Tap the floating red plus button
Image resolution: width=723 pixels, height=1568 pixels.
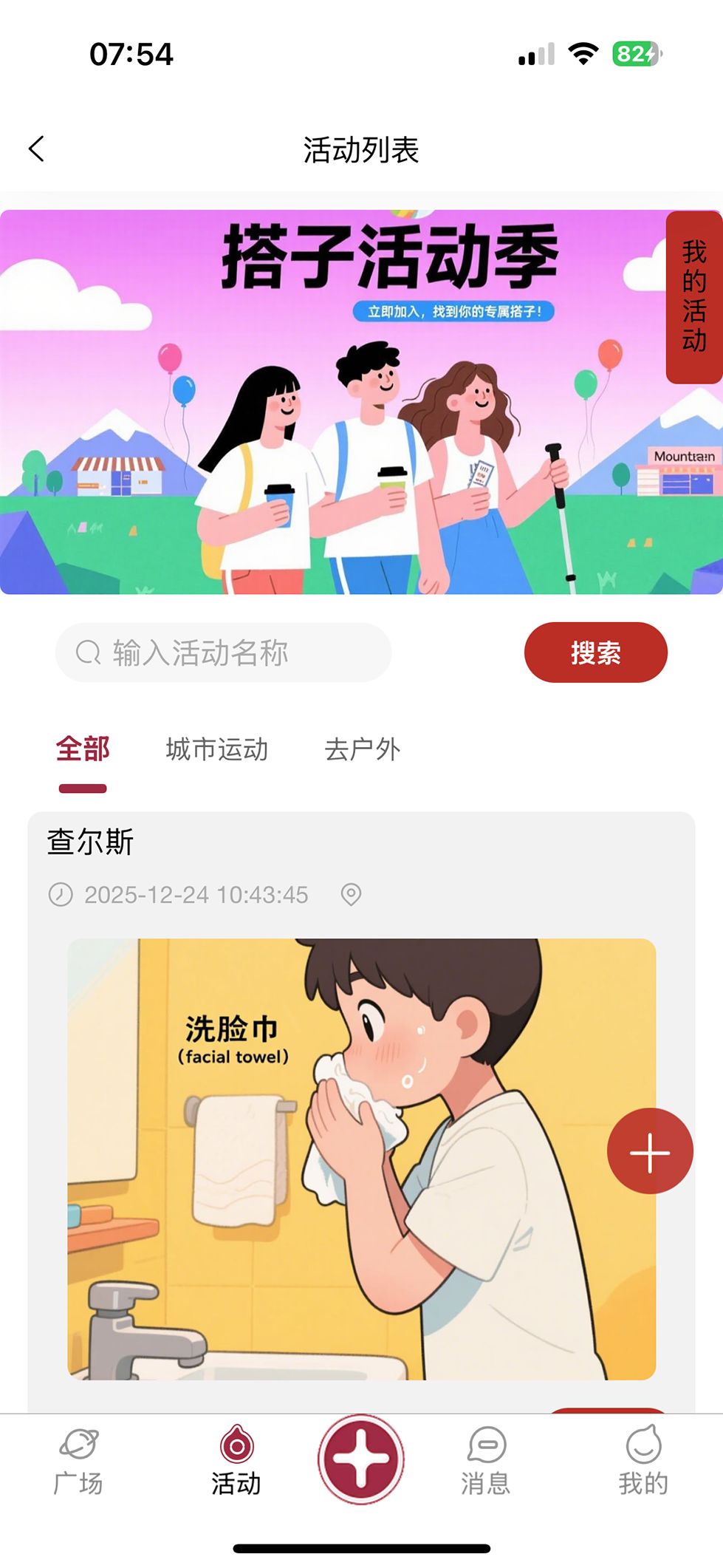(650, 1151)
